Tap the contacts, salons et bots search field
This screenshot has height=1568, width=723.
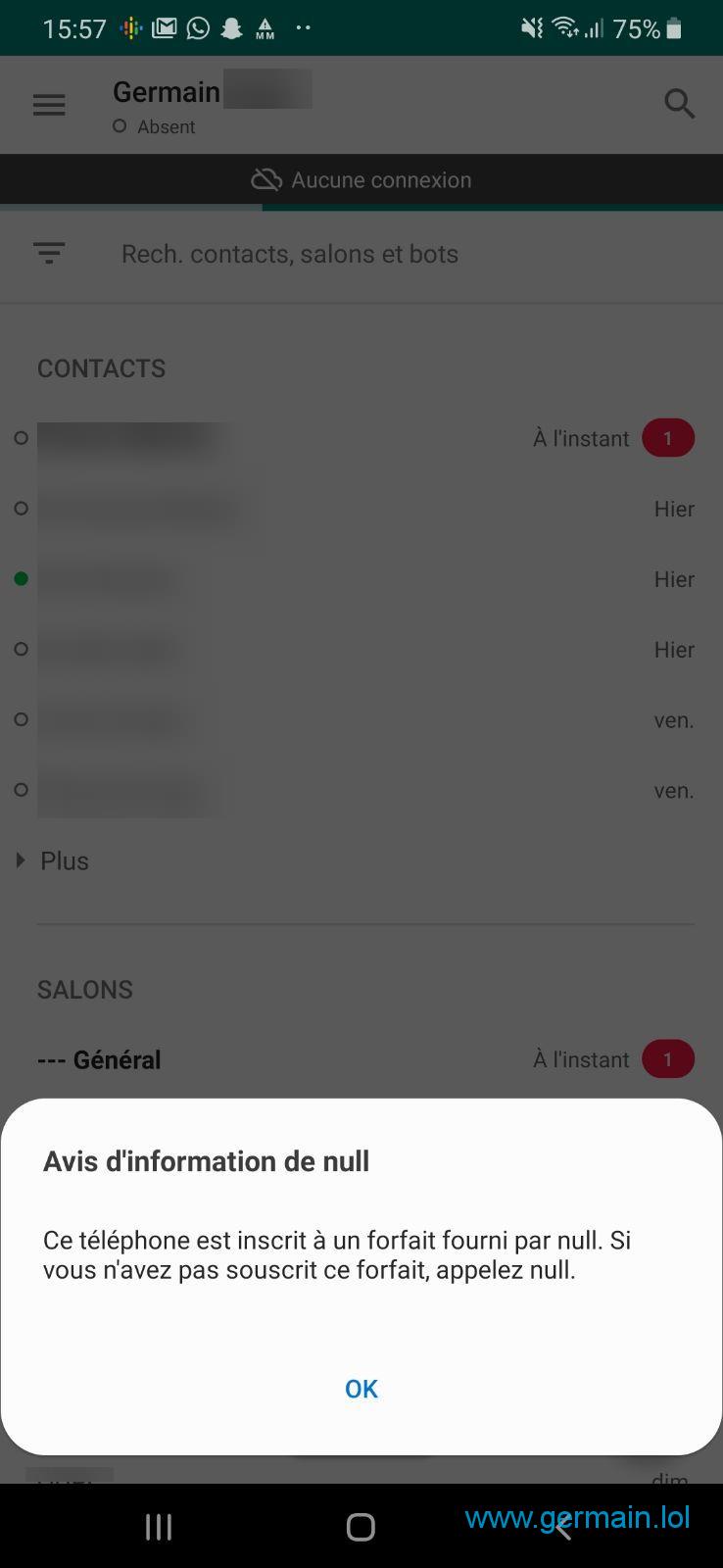click(x=290, y=254)
